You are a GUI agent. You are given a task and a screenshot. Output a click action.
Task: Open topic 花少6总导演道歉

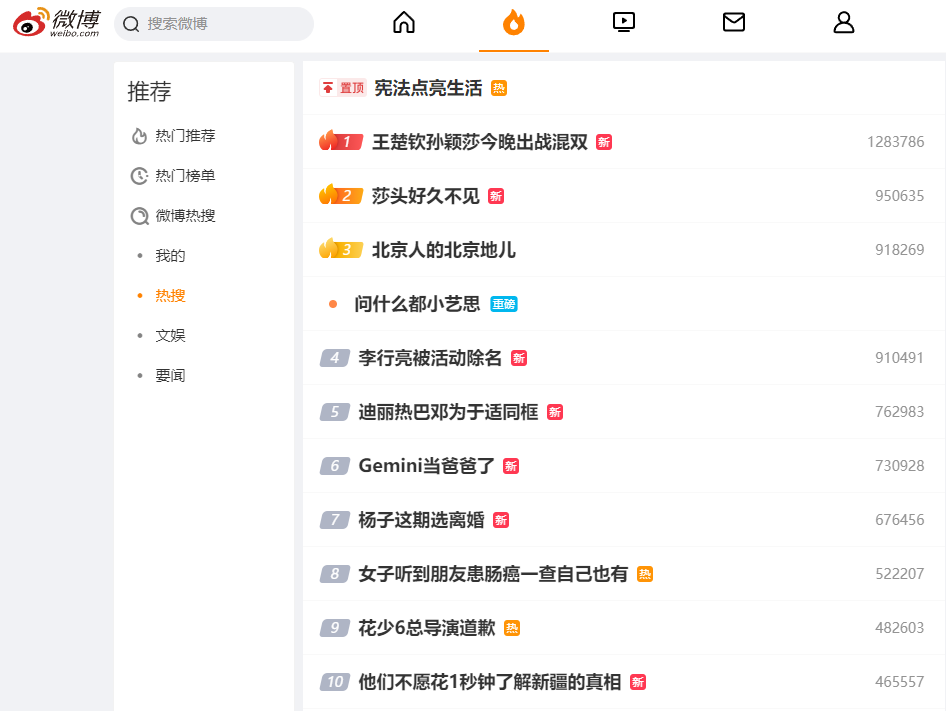(x=427, y=628)
